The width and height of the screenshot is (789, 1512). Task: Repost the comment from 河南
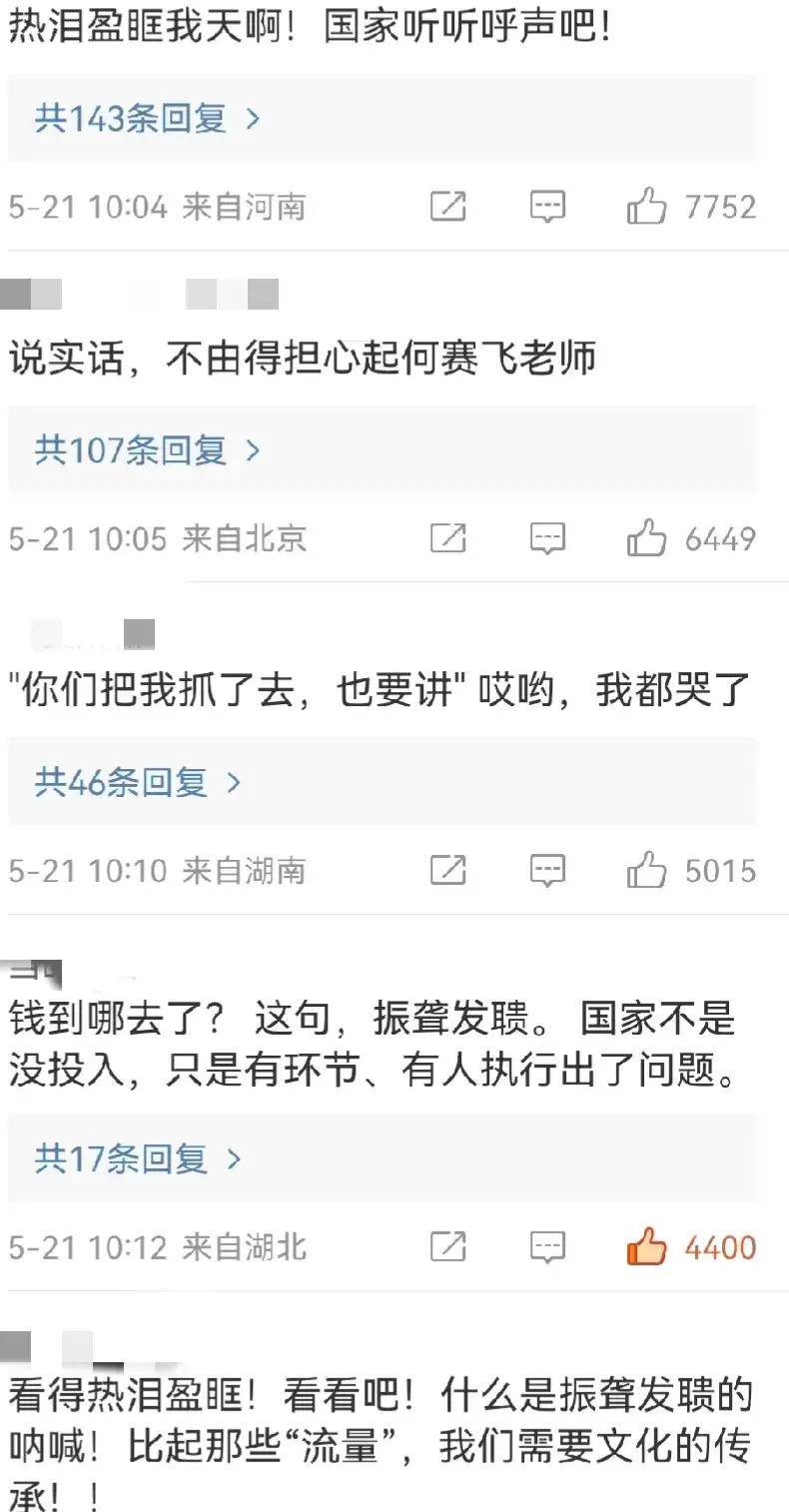point(447,207)
